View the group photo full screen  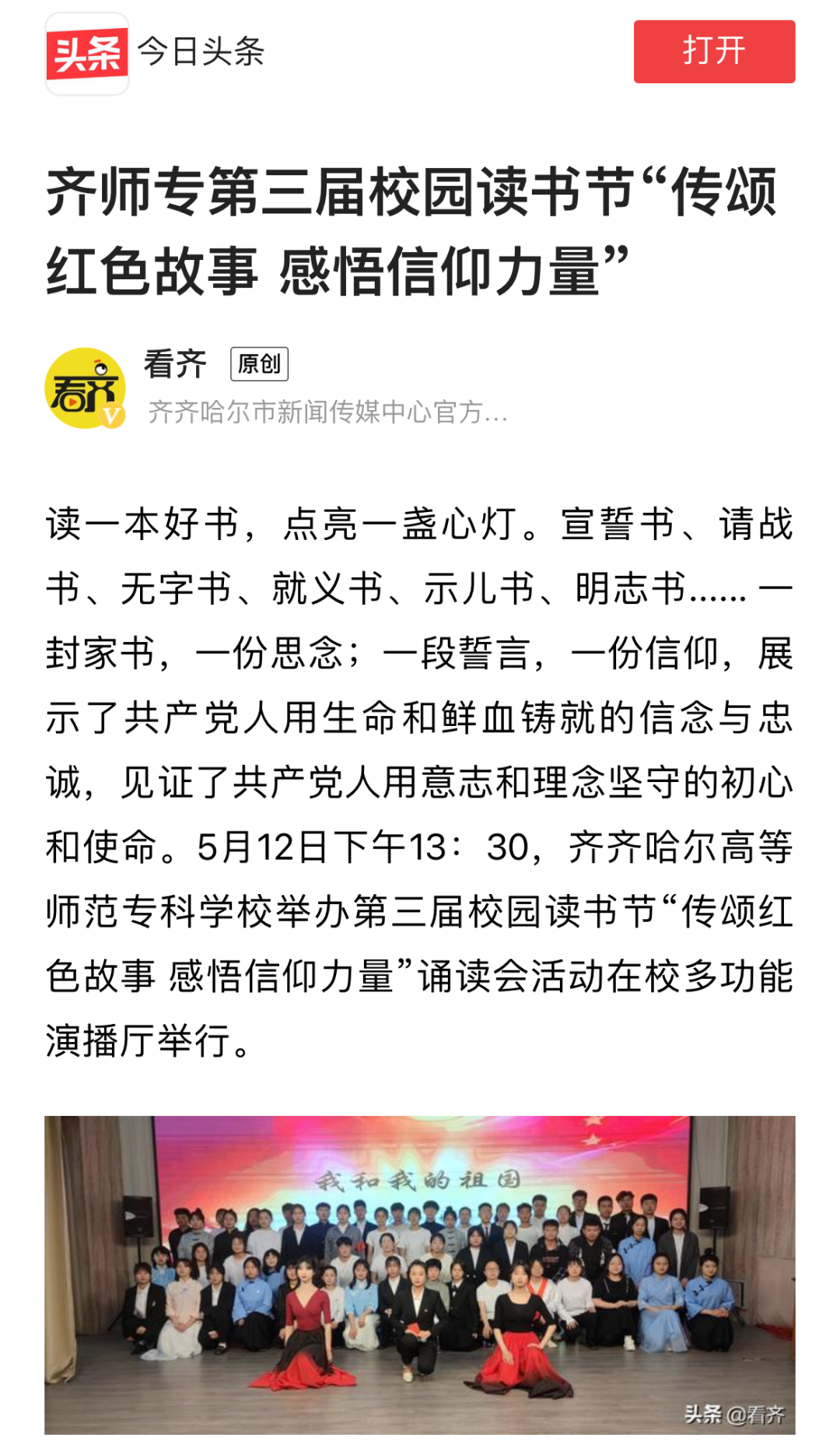pos(420,1275)
